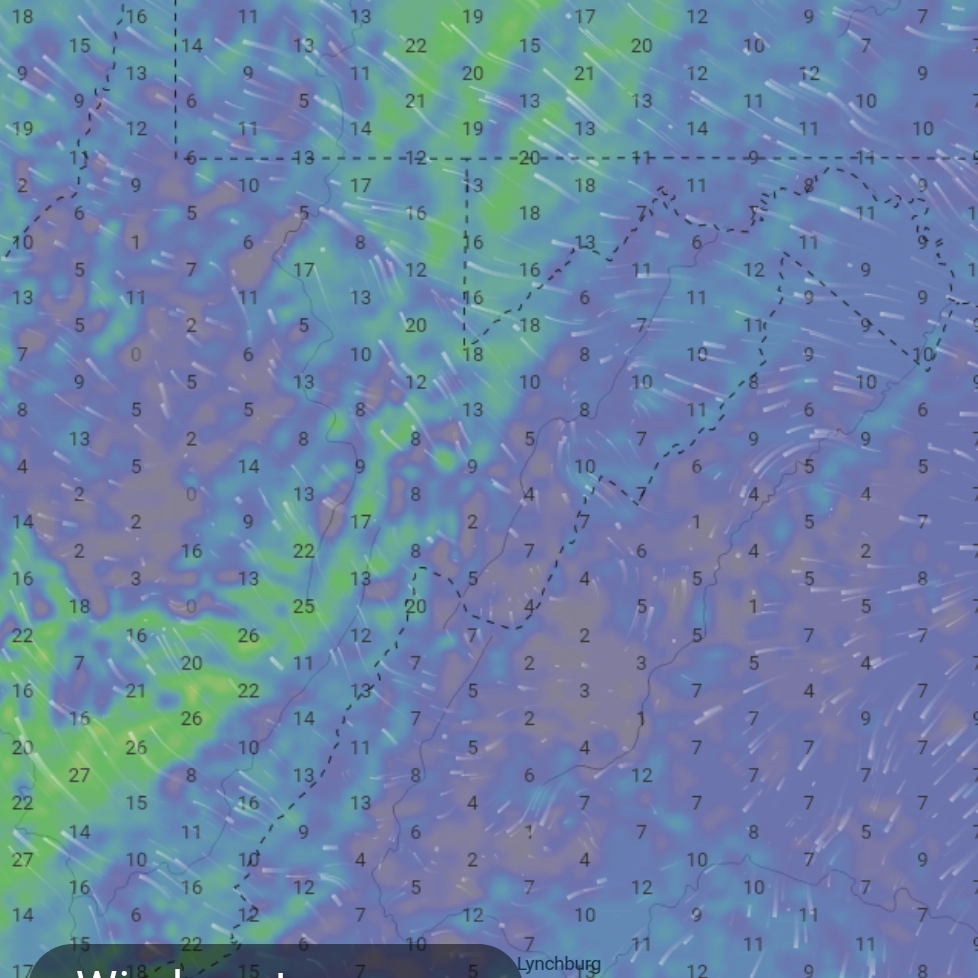
Task: Open the Wind layer panel at the bottom
Action: (270, 964)
